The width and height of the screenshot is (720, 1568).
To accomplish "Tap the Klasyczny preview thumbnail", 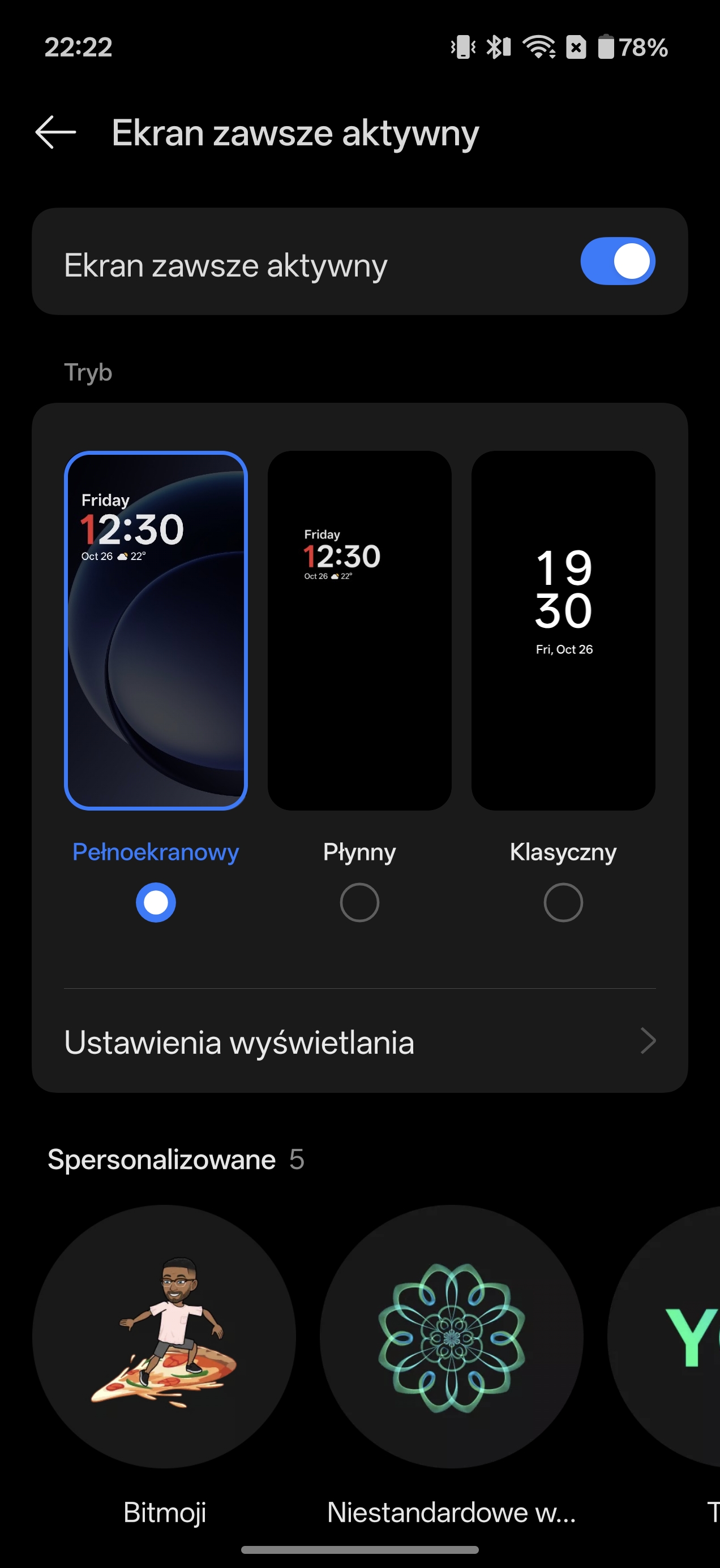I will 563,630.
